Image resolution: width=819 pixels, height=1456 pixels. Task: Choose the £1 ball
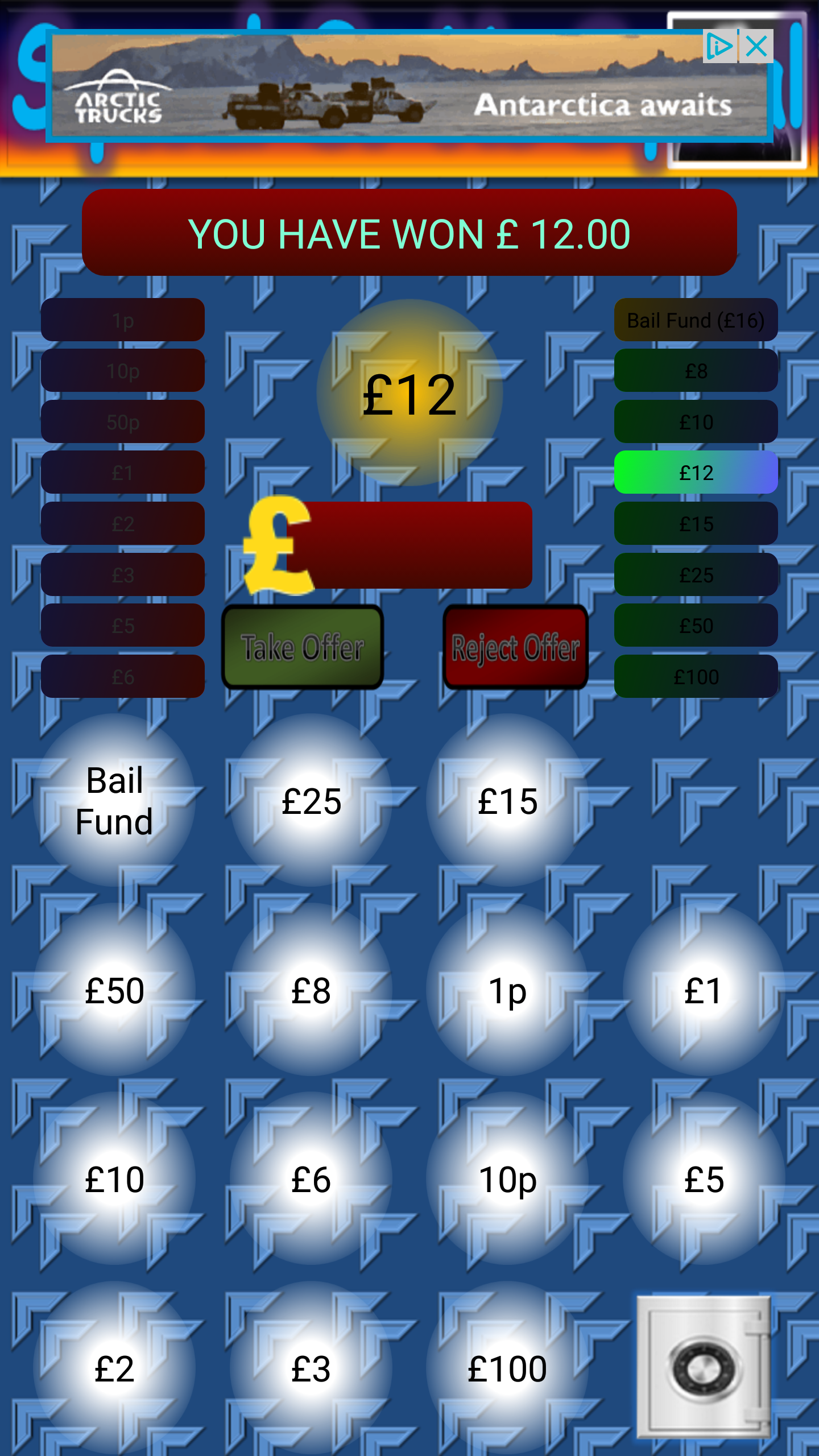pos(704,990)
